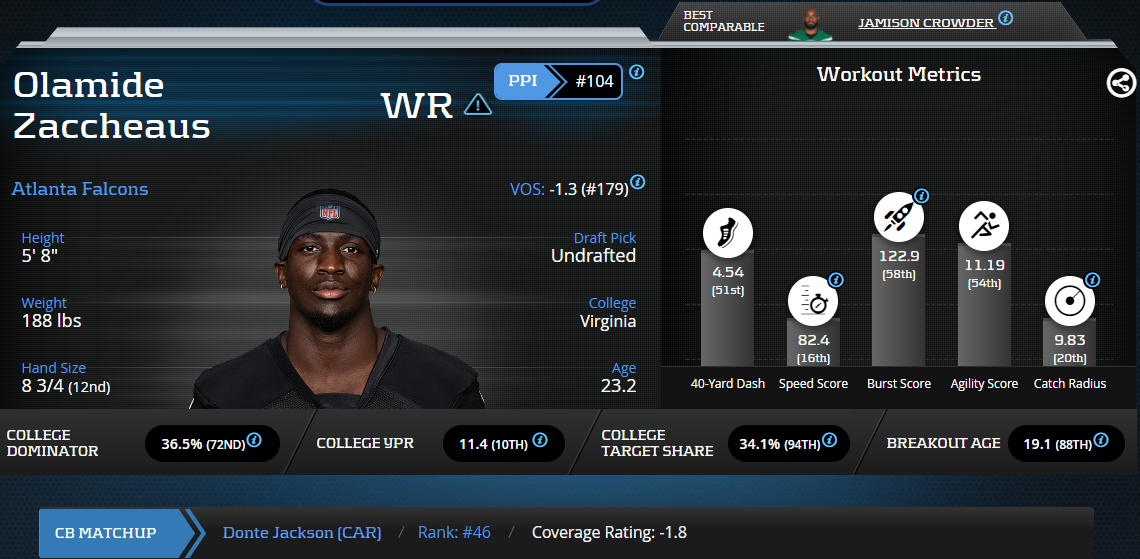
Task: View info about Burst Score metric
Action: (921, 196)
